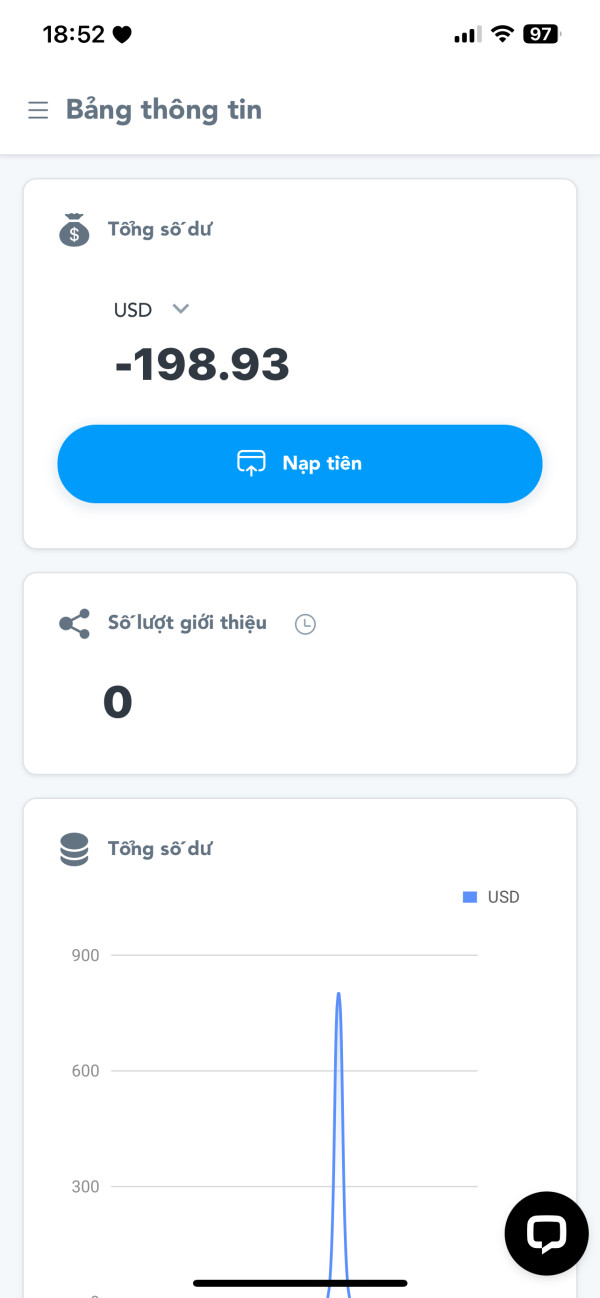Open the live chat bubble
Screen dimensions: 600x1298
pyautogui.click(x=546, y=1233)
